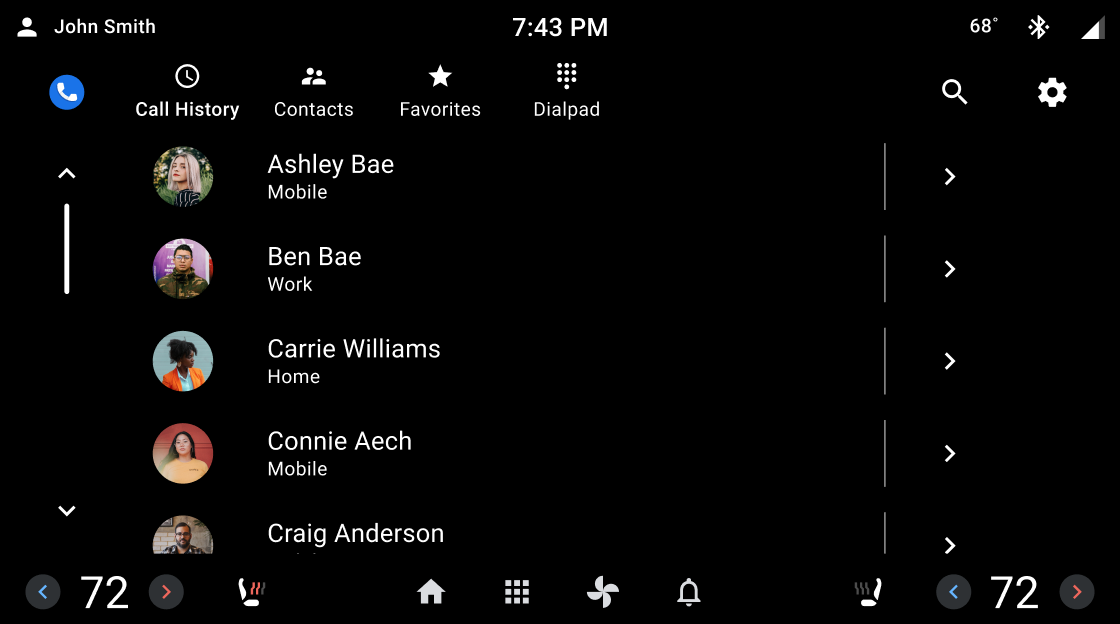
Task: Open the Dialpad tab
Action: 566,92
